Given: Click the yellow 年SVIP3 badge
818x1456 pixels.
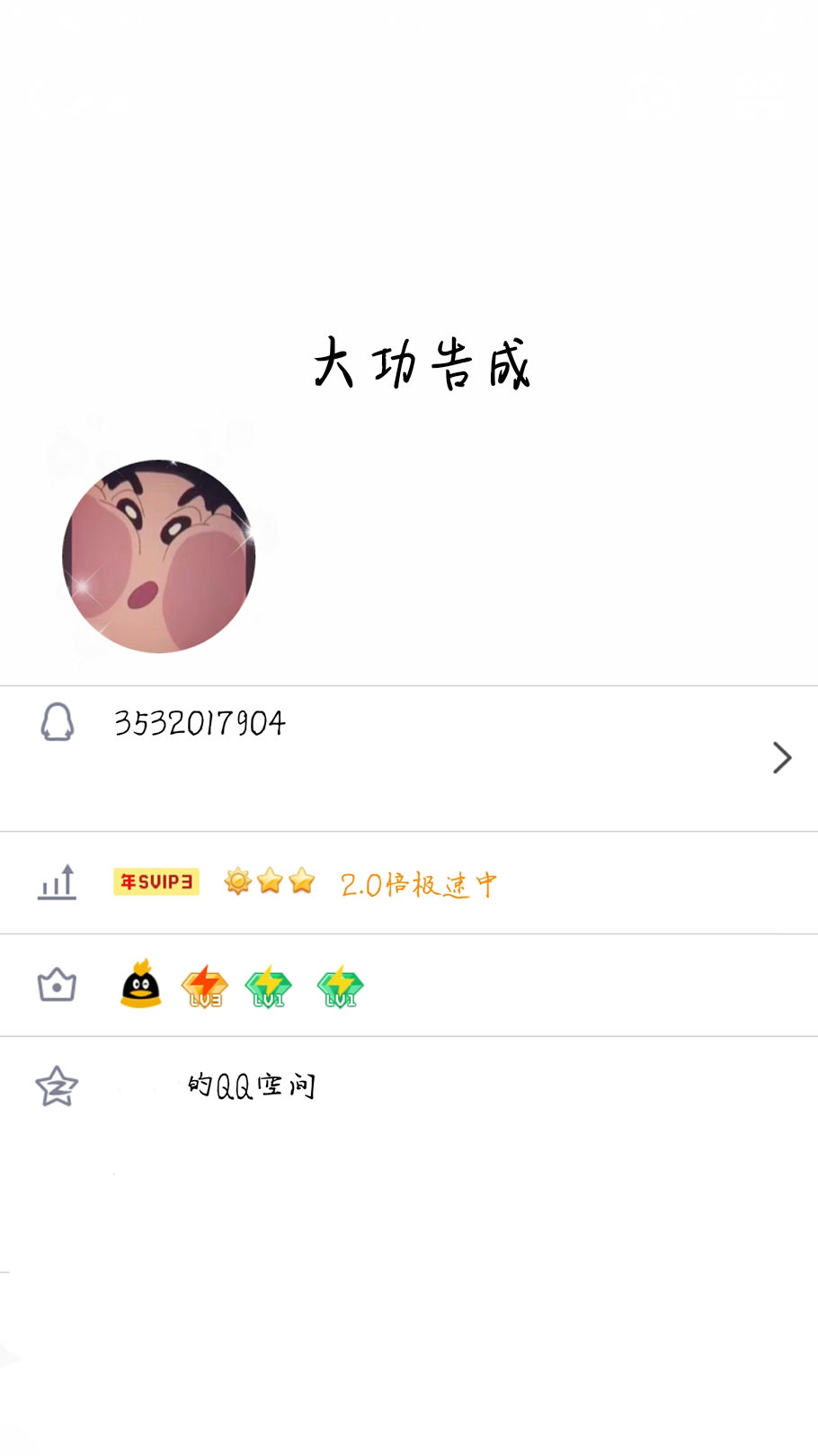Looking at the screenshot, I should tap(156, 882).
